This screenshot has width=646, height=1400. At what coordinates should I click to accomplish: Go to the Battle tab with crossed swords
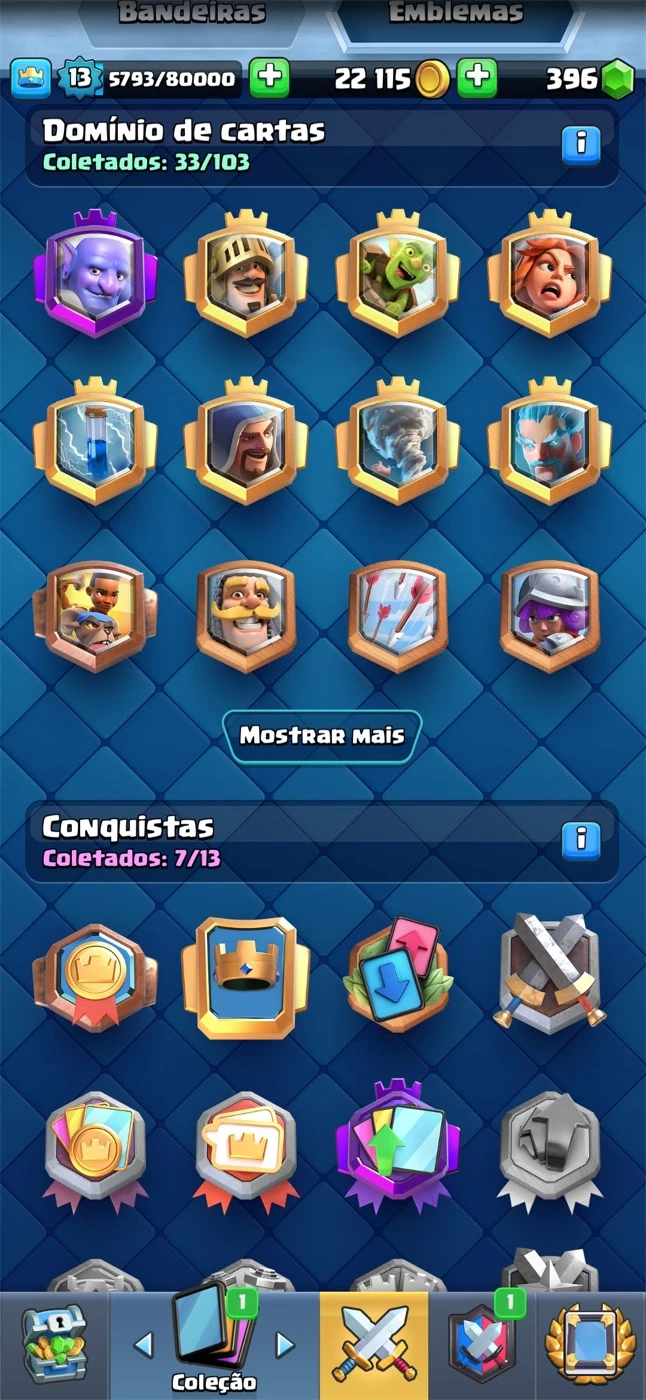coord(374,1345)
